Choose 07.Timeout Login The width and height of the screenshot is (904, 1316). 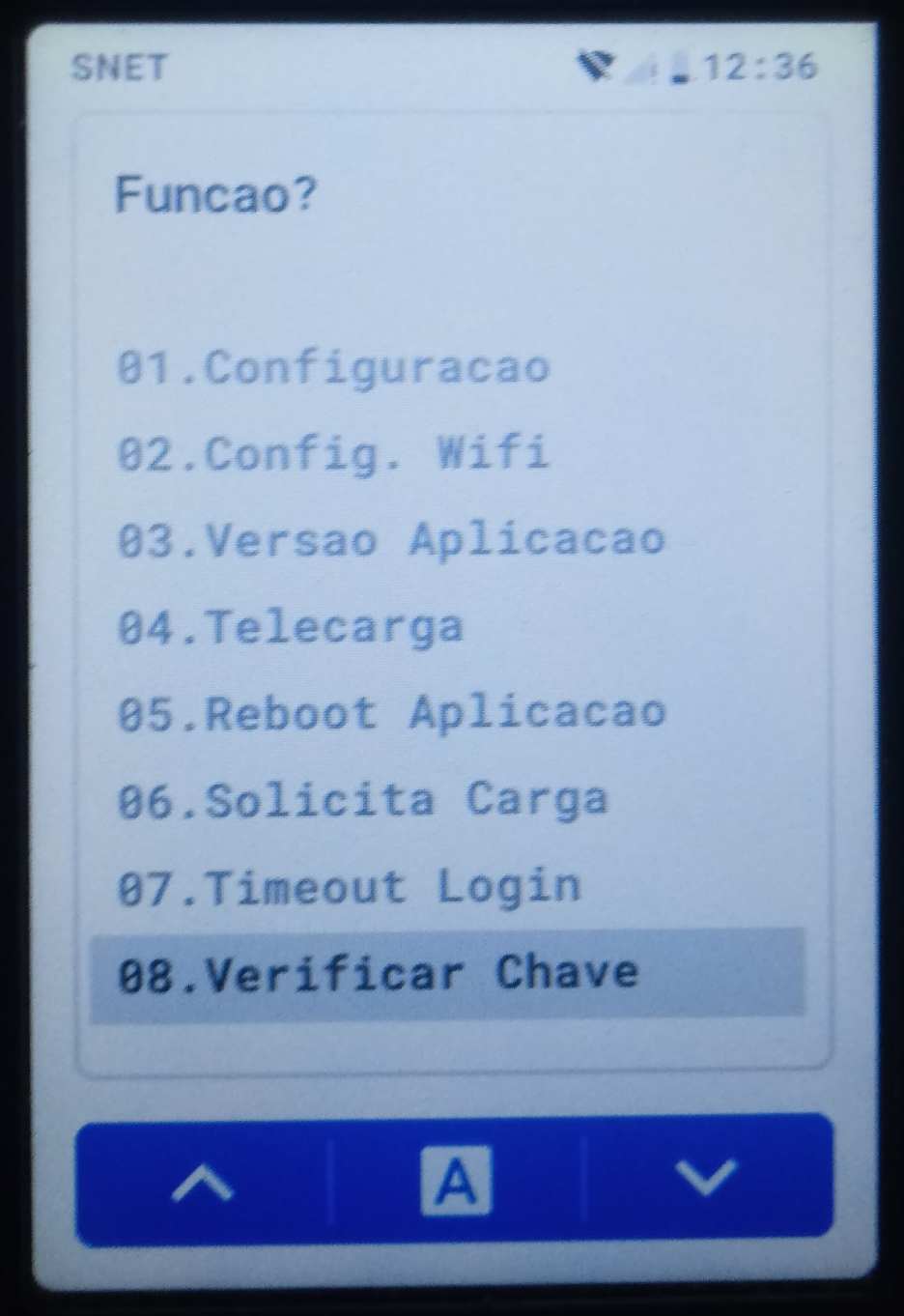[349, 887]
